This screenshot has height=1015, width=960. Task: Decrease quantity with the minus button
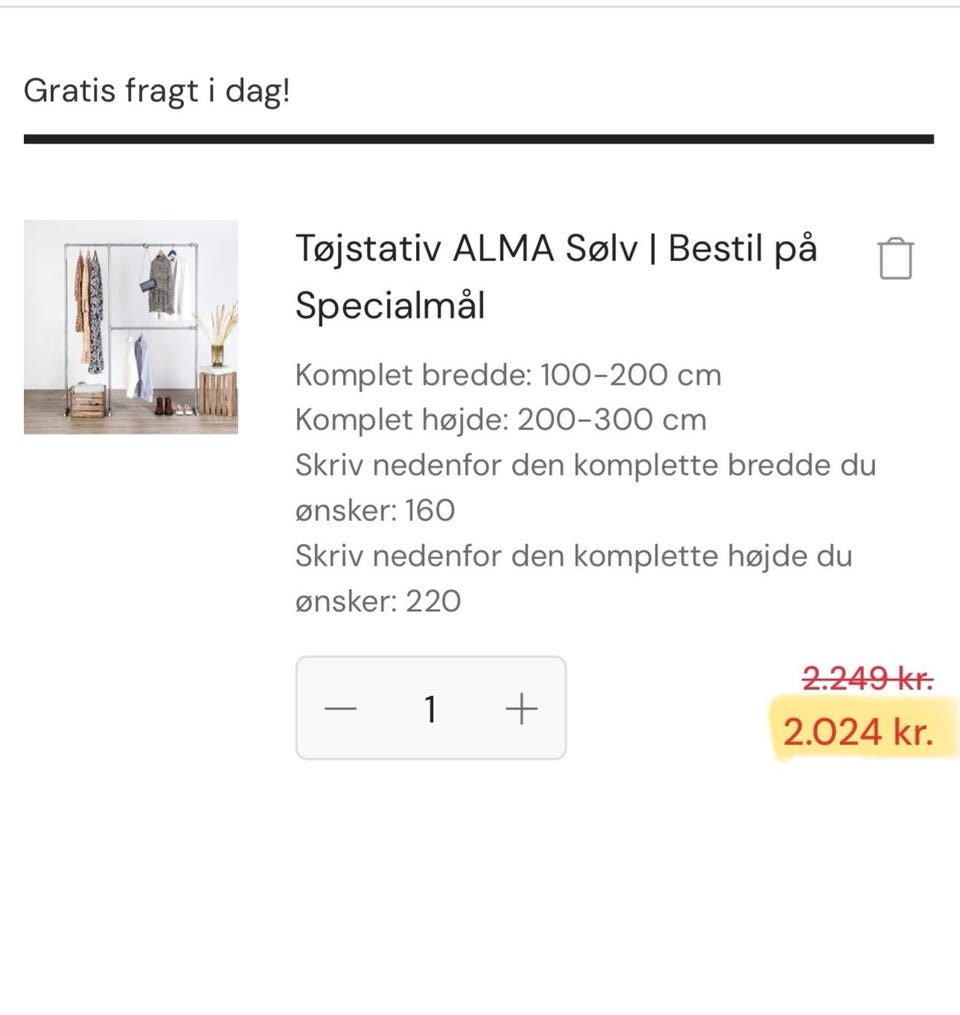[341, 708]
